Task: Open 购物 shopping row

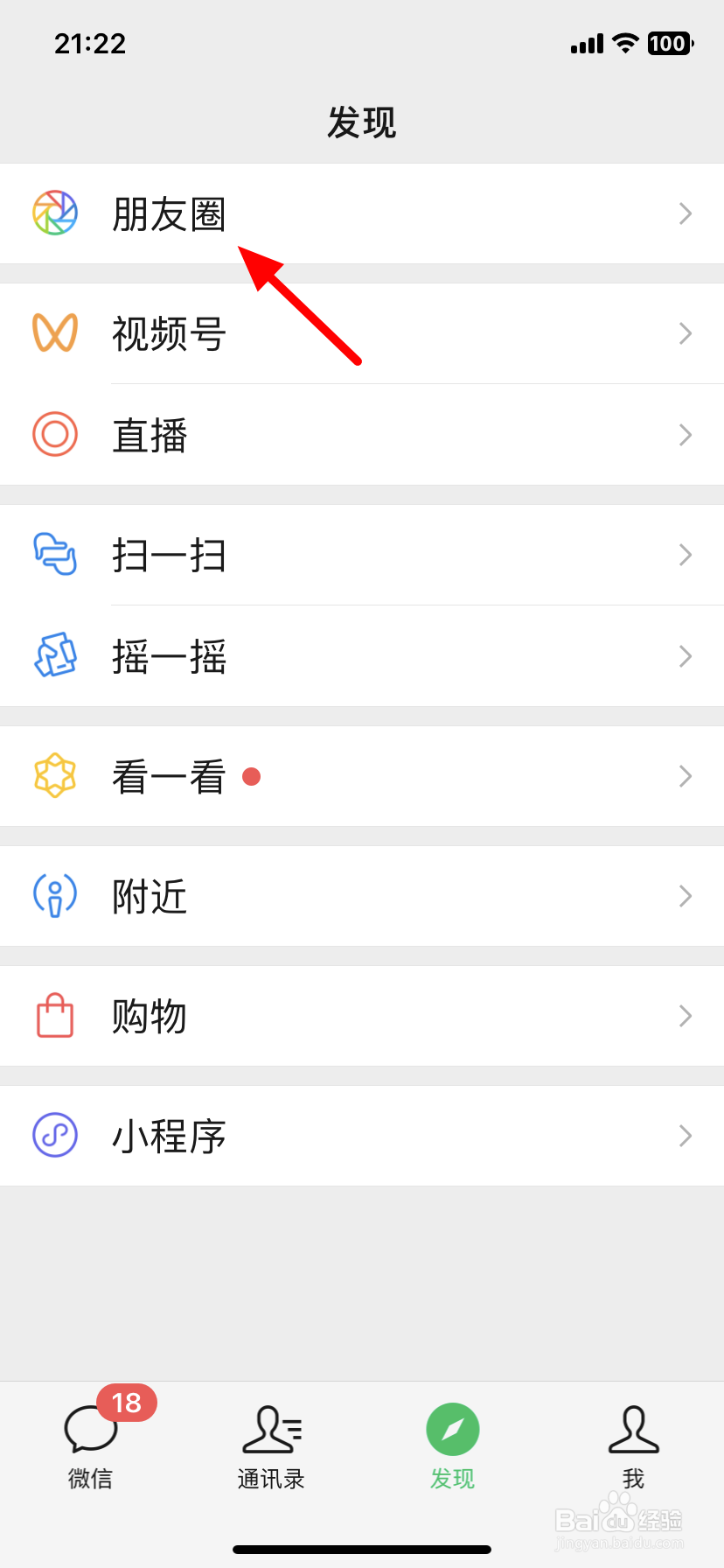Action: [362, 1016]
